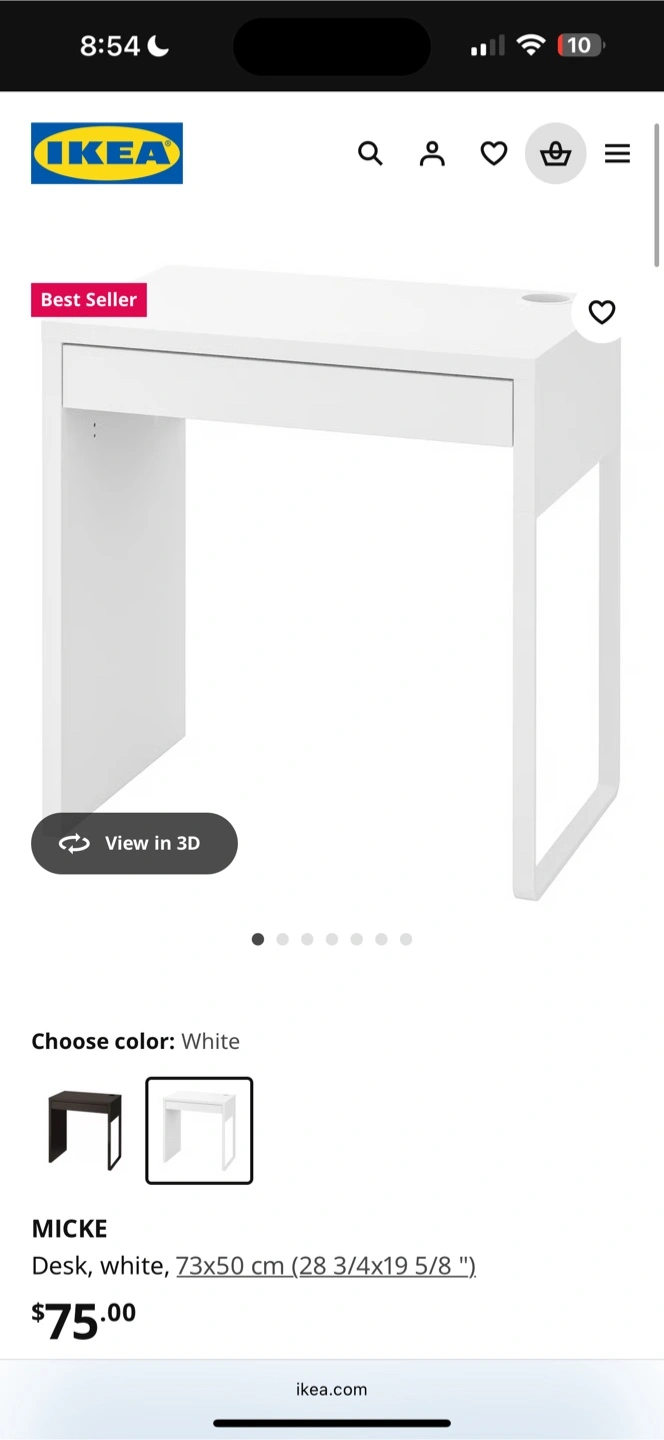The image size is (664, 1440).
Task: Open the search magnifier icon
Action: click(370, 153)
